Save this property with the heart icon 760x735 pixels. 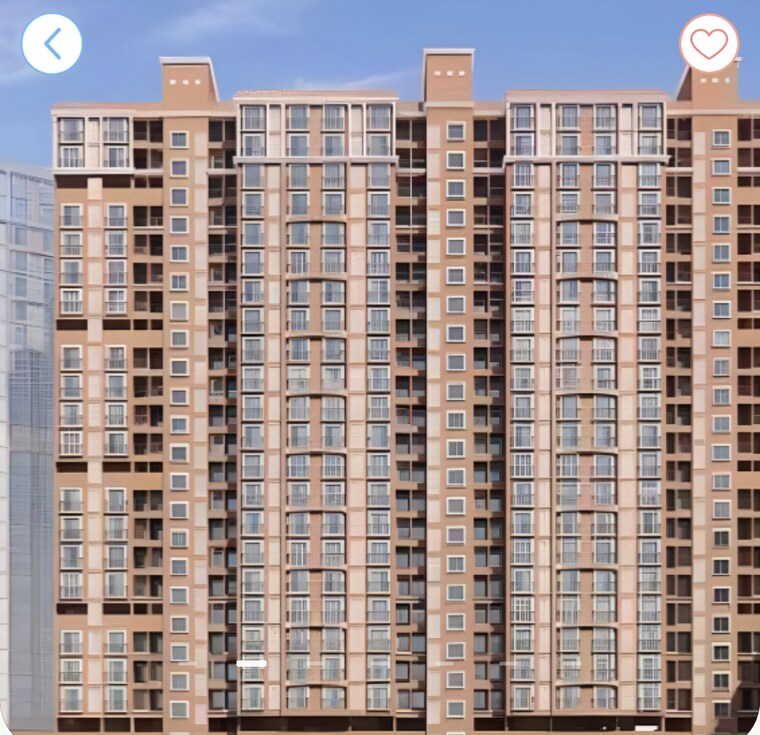[709, 43]
